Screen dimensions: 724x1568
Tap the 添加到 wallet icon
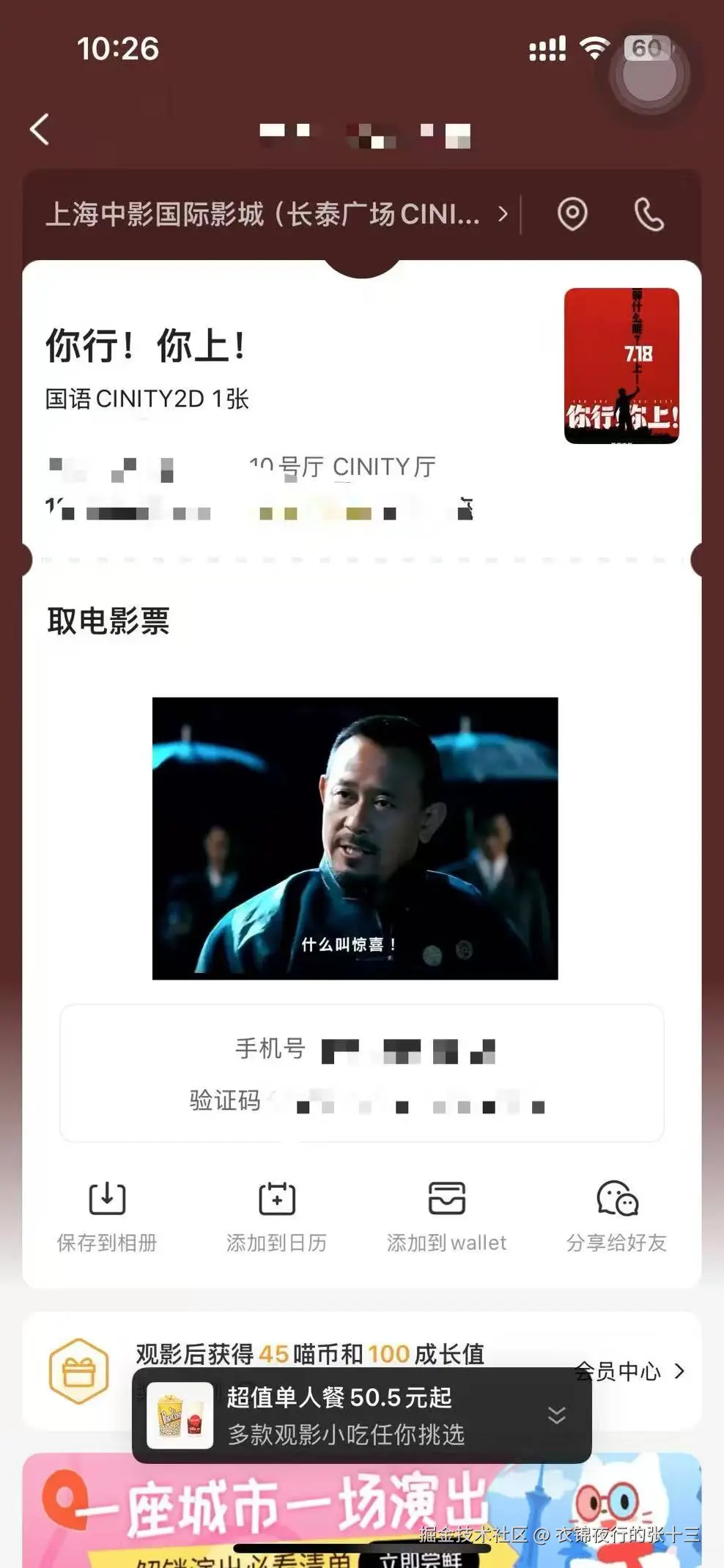447,1199
